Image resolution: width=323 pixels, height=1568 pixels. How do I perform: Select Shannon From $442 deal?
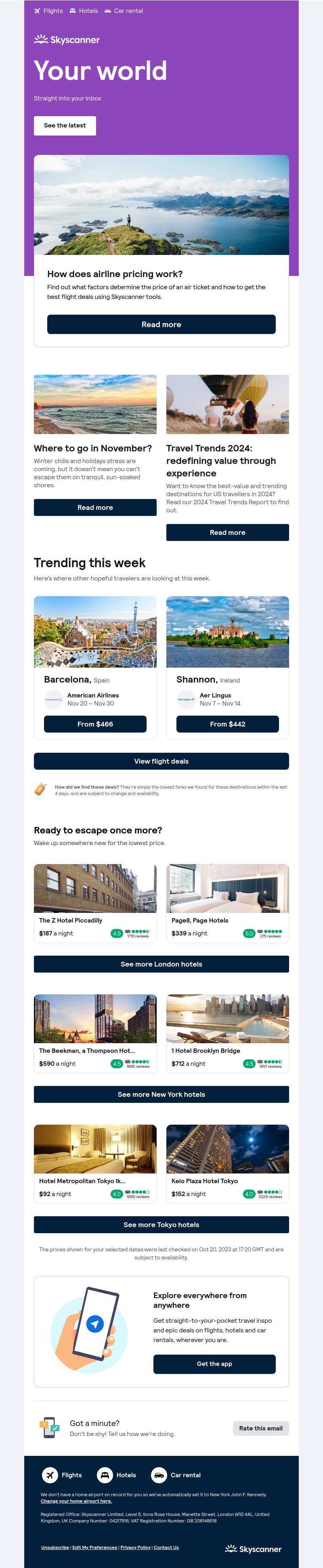227,724
